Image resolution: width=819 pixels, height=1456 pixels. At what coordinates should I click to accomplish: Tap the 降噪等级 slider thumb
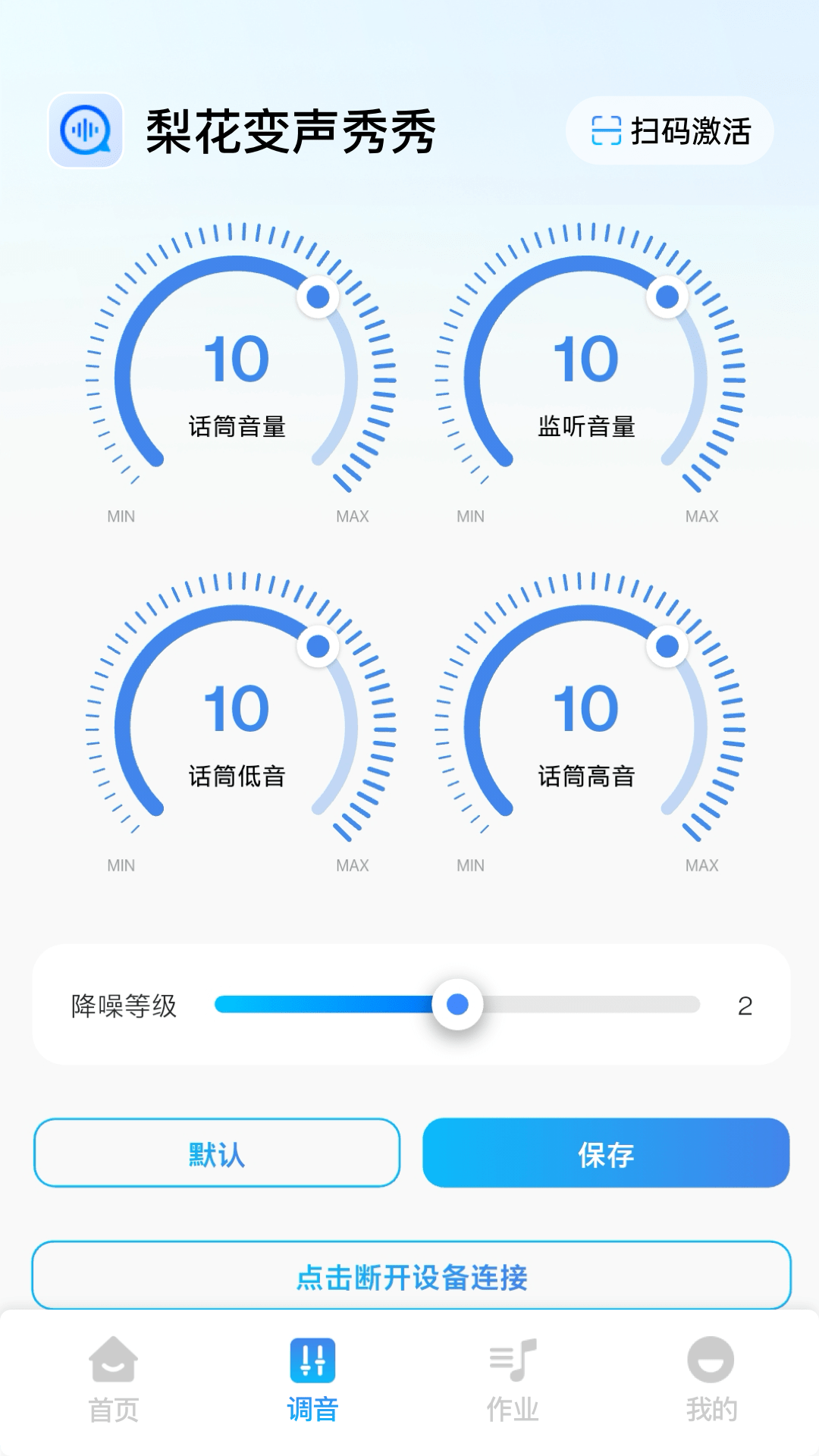tap(457, 1004)
